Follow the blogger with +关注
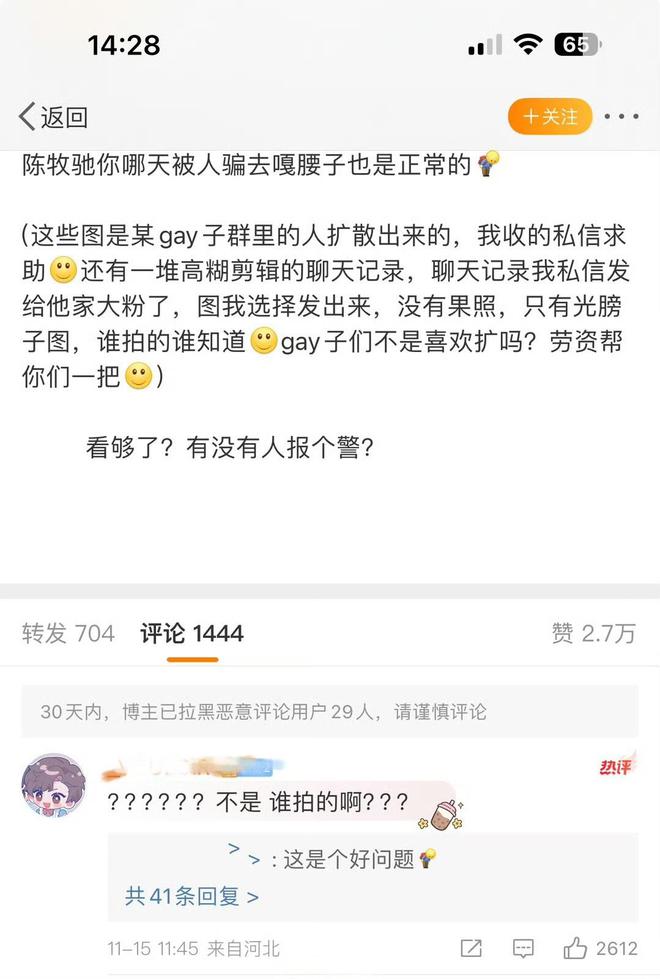660x979 pixels. (x=550, y=117)
